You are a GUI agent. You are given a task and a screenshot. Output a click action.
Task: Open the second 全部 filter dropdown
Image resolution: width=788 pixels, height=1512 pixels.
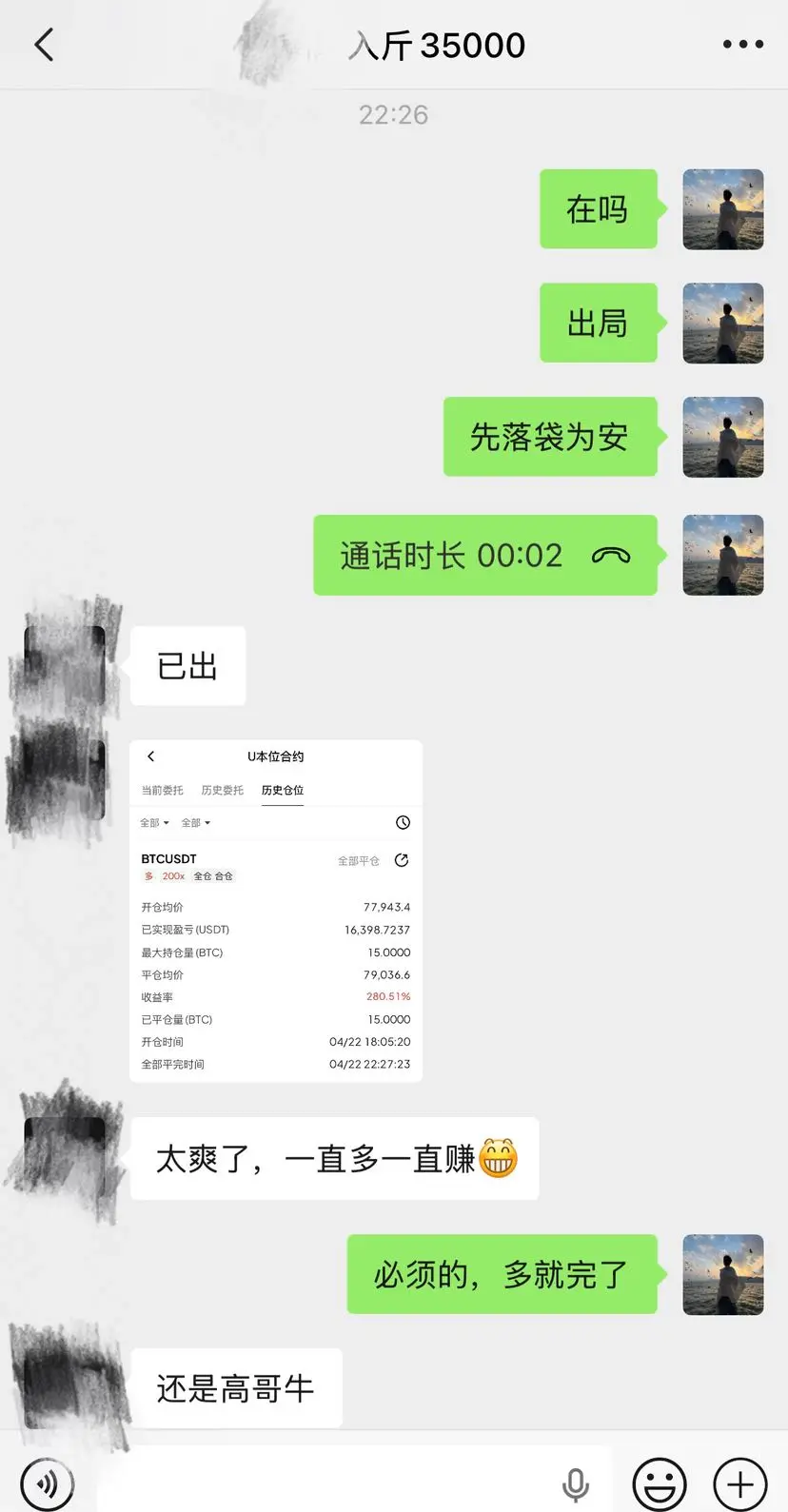tap(194, 822)
